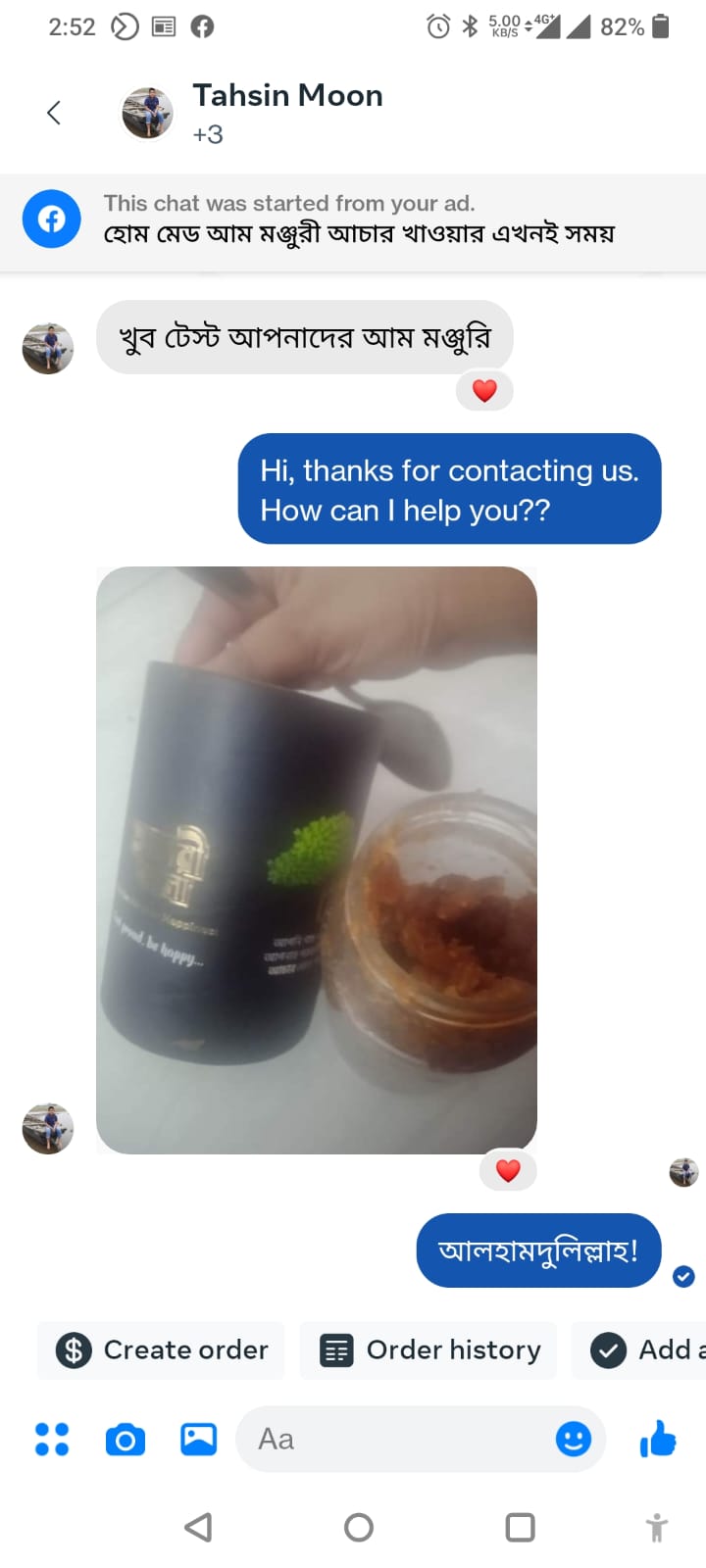
Task: Tap the Create order chip
Action: [x=162, y=1349]
